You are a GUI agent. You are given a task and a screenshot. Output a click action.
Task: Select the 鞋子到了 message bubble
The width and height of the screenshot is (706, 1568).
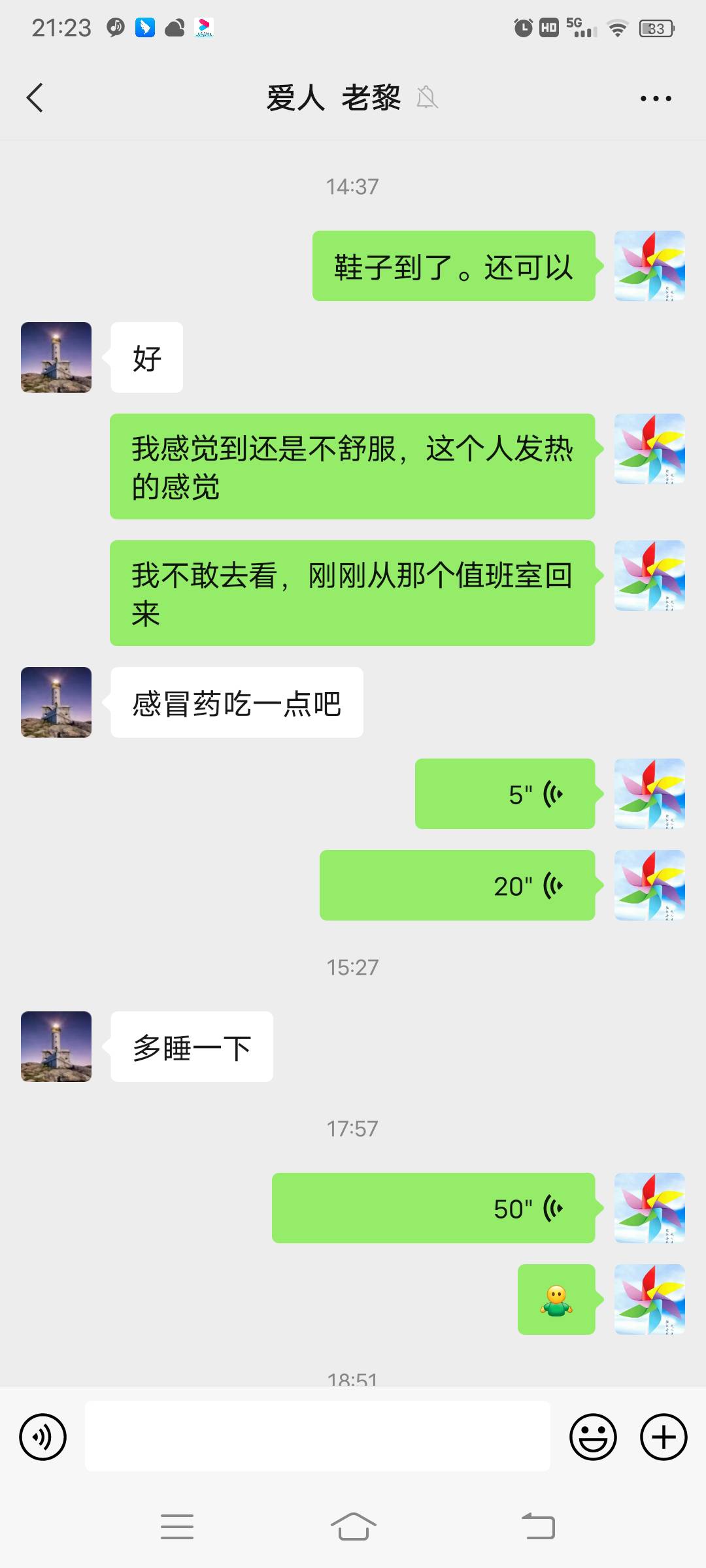453,267
